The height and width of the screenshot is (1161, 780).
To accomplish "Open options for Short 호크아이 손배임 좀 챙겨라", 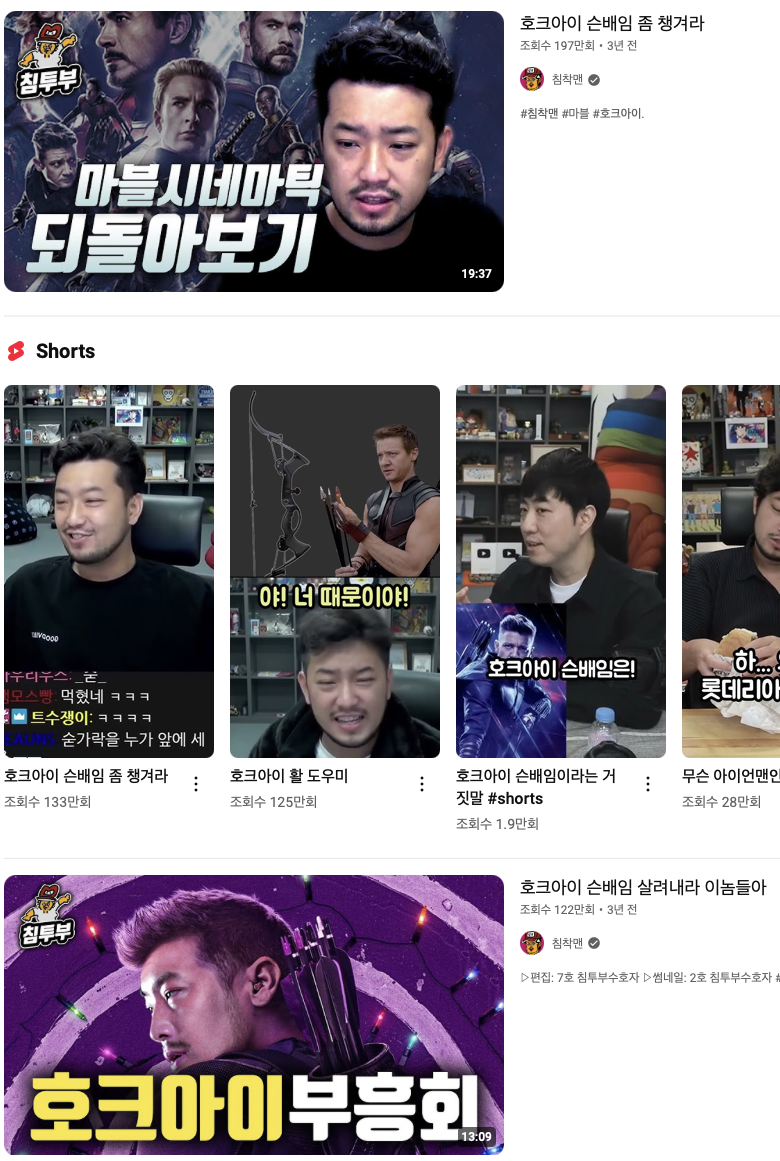I will pos(196,784).
